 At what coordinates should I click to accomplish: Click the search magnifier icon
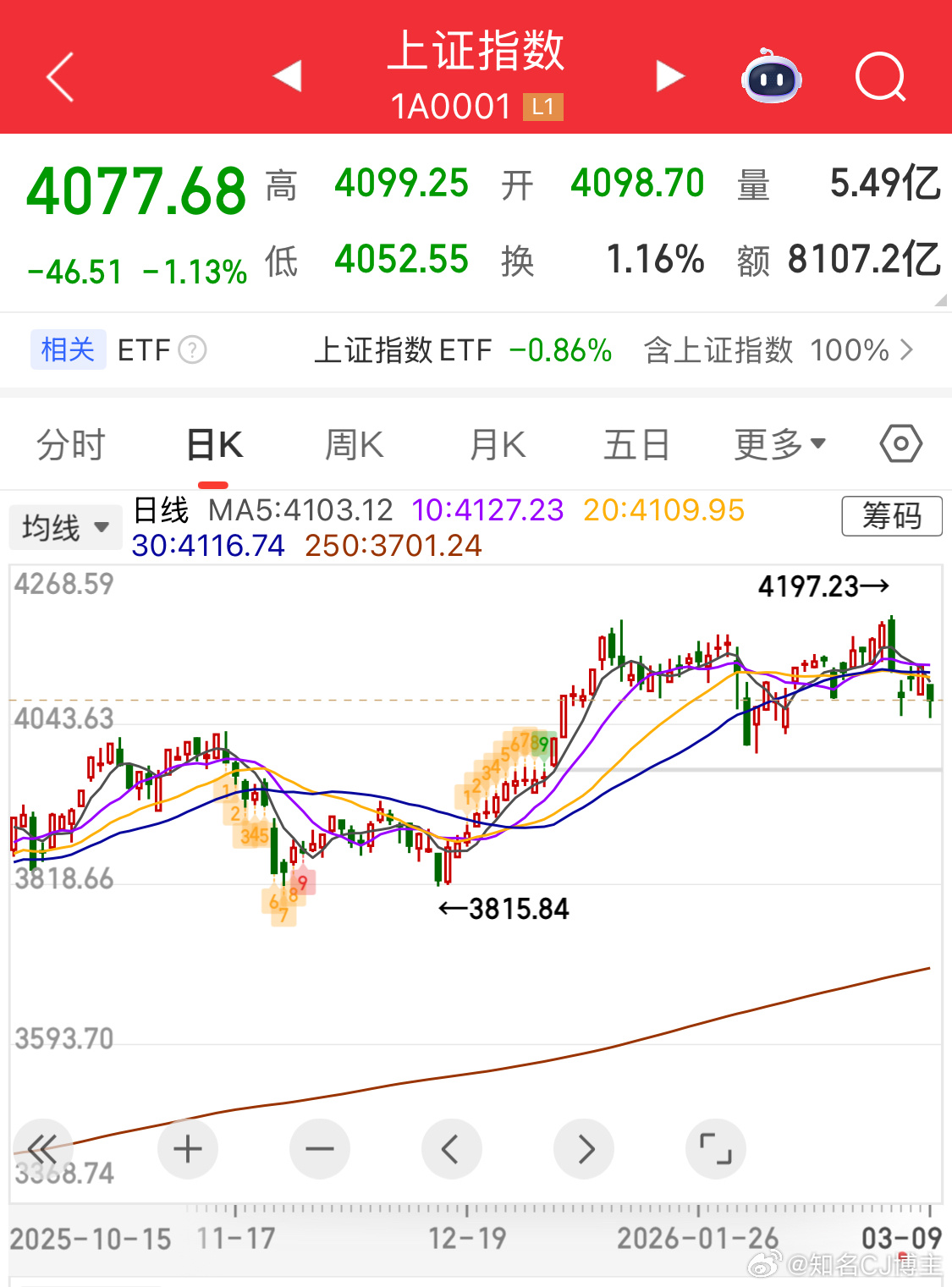tap(880, 78)
